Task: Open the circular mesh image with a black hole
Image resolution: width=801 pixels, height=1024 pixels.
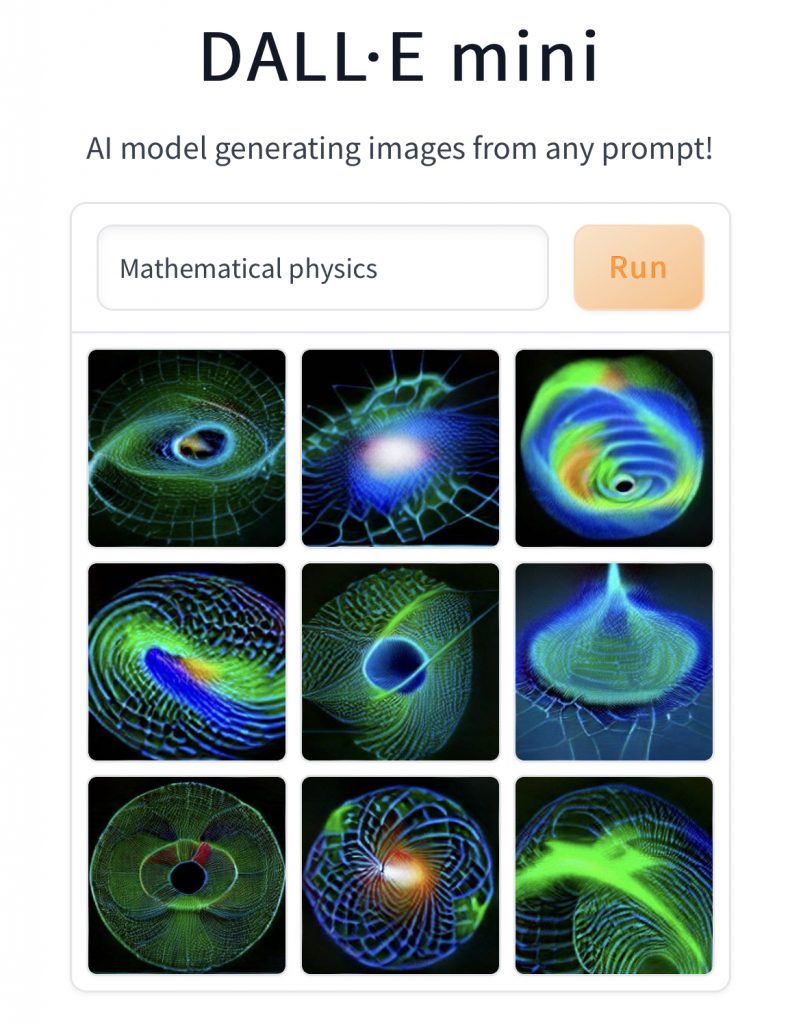Action: [187, 875]
